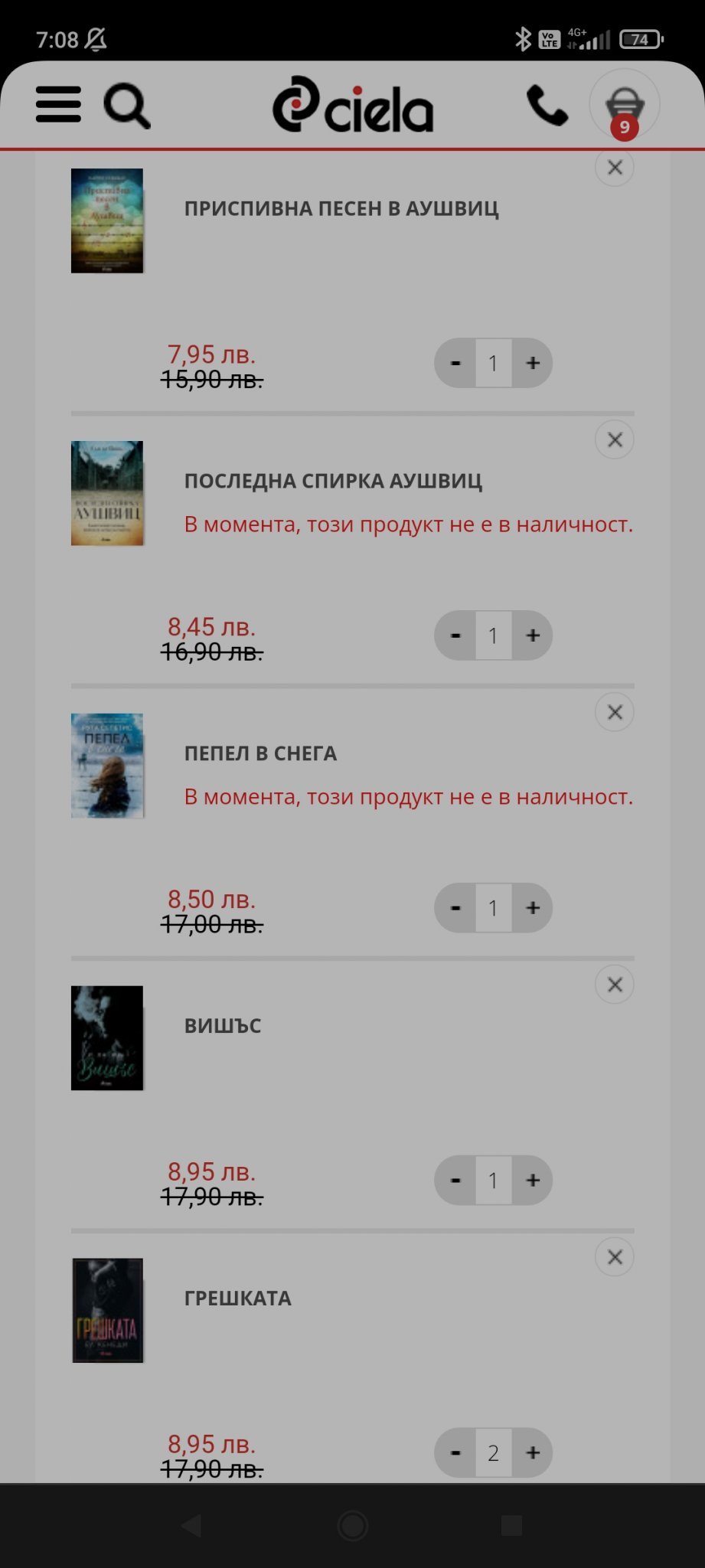This screenshot has height=1568, width=705.
Task: Decrease quantity of ГРЕШКАТА
Action: coord(455,1453)
